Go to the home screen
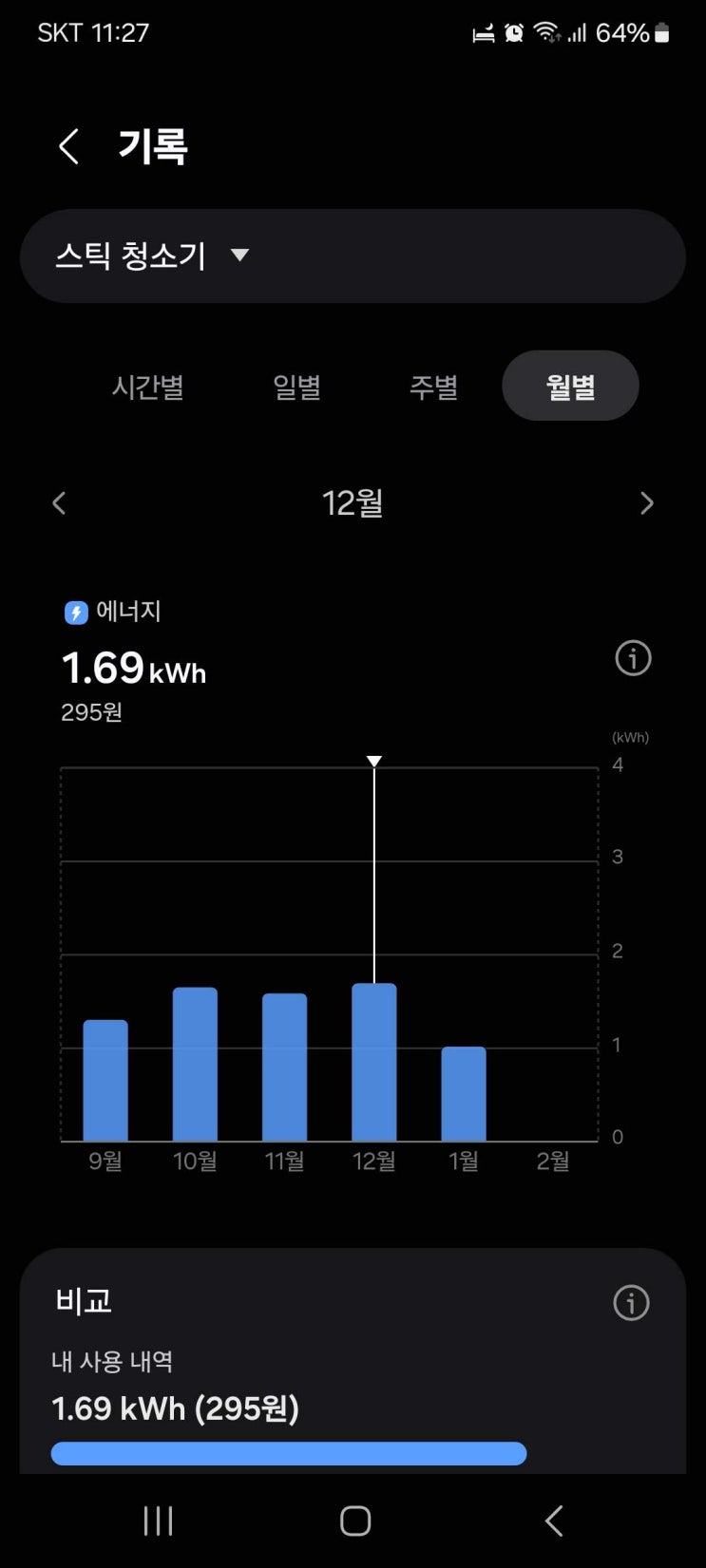This screenshot has width=706, height=1568. point(354,1521)
